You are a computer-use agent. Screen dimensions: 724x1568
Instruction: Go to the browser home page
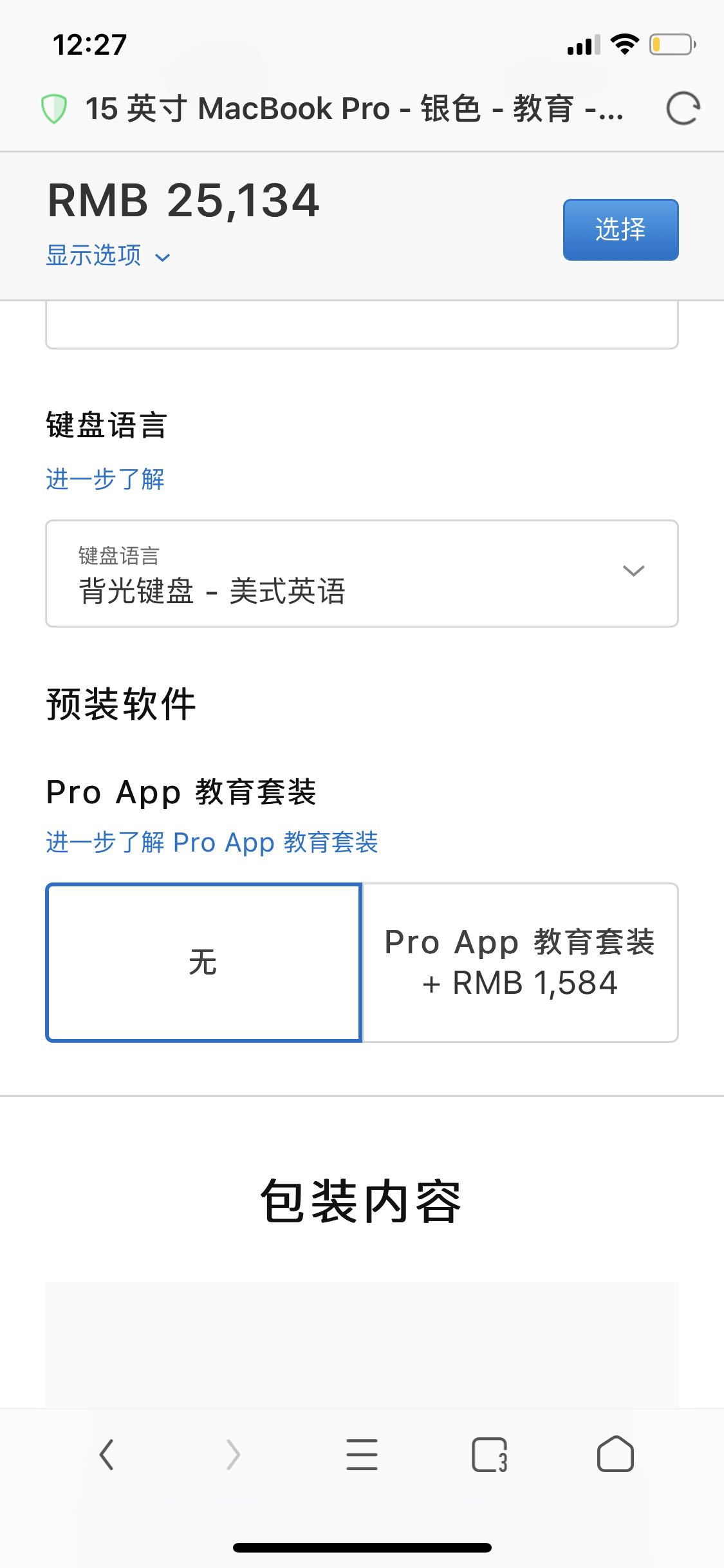[615, 1455]
